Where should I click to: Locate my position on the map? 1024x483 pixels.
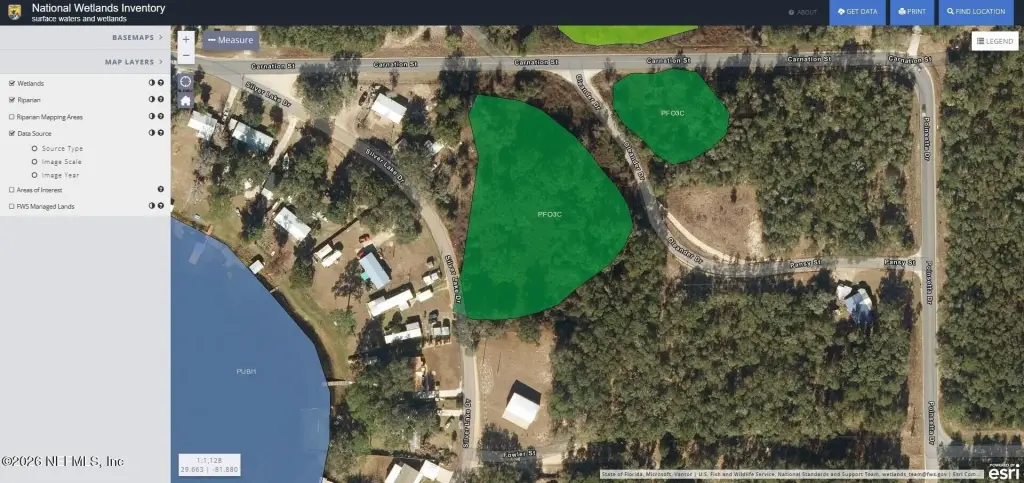(186, 81)
